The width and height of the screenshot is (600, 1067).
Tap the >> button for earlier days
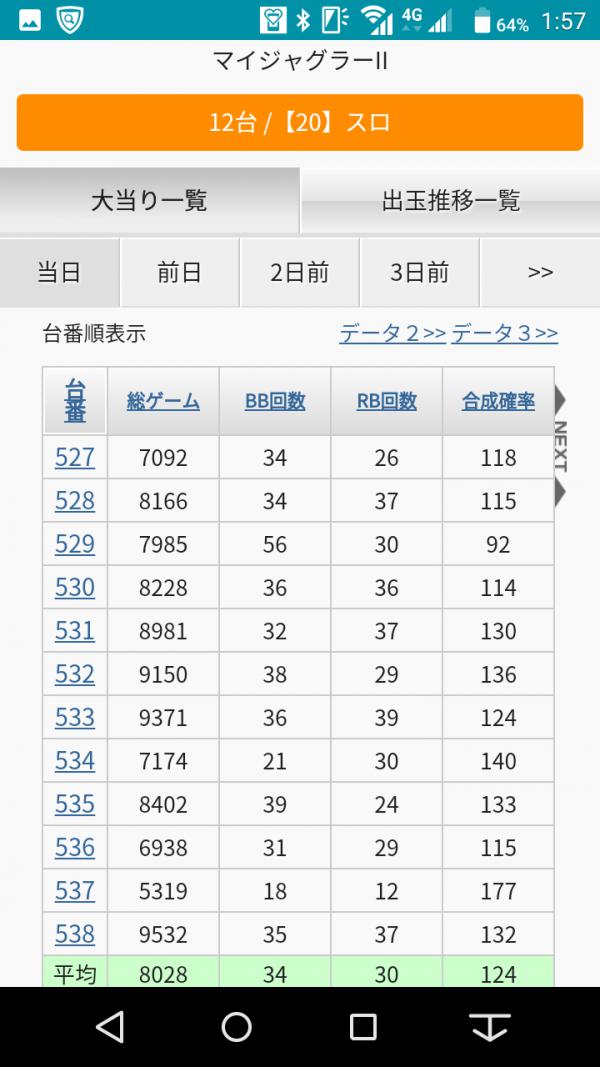click(540, 272)
